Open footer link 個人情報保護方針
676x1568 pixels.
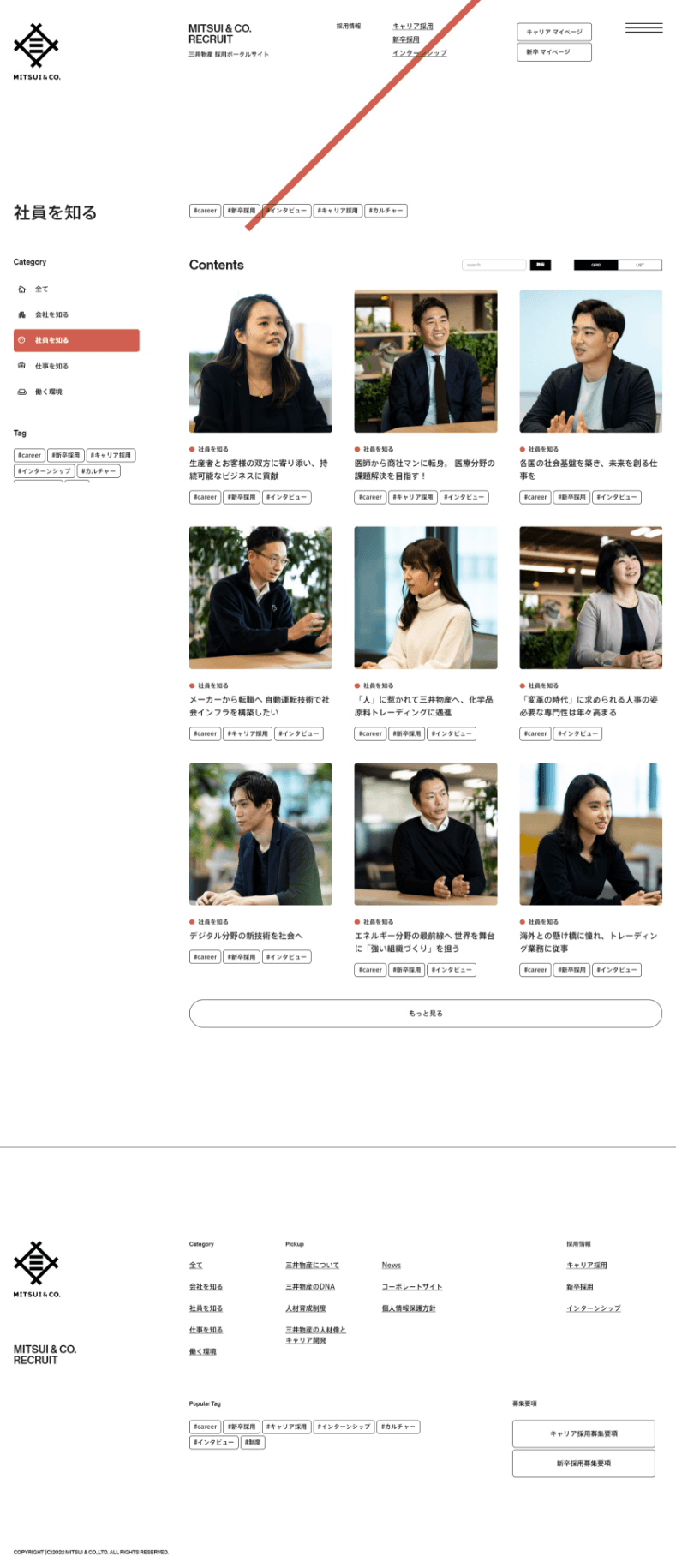coord(409,1308)
